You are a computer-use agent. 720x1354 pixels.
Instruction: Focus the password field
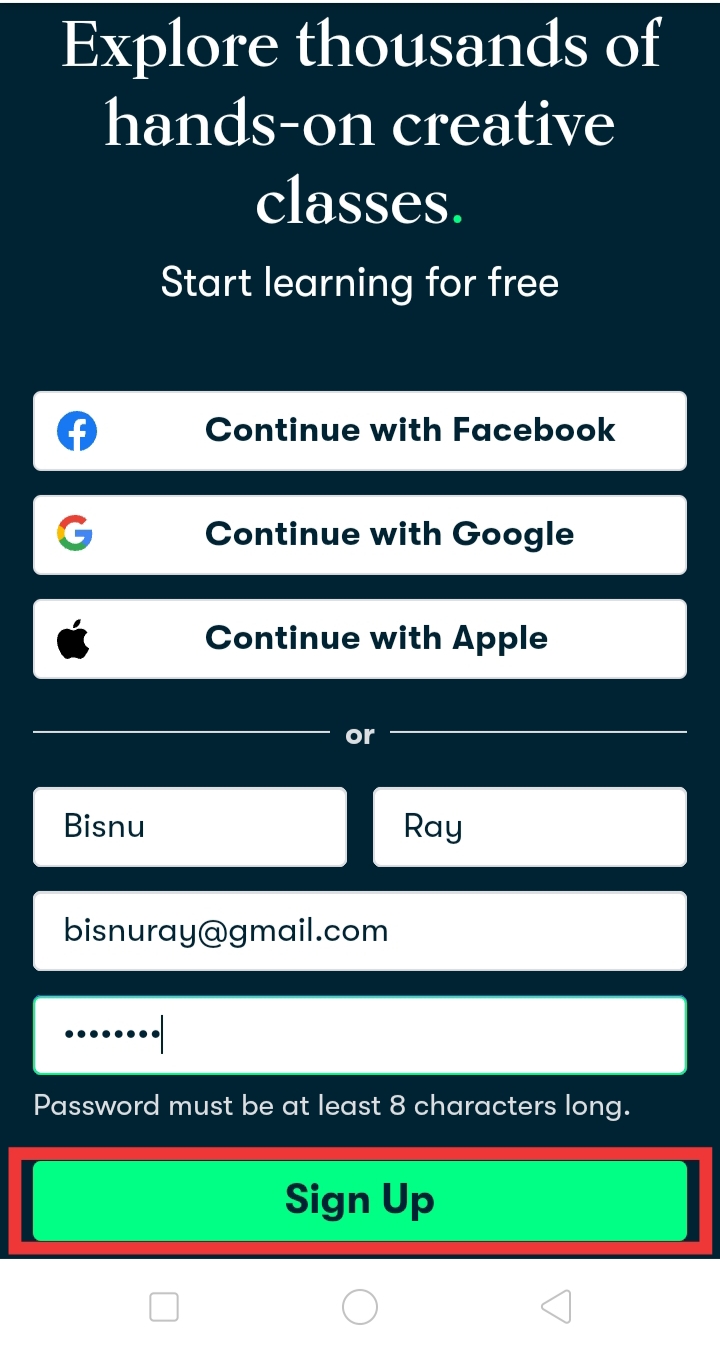coord(360,1035)
